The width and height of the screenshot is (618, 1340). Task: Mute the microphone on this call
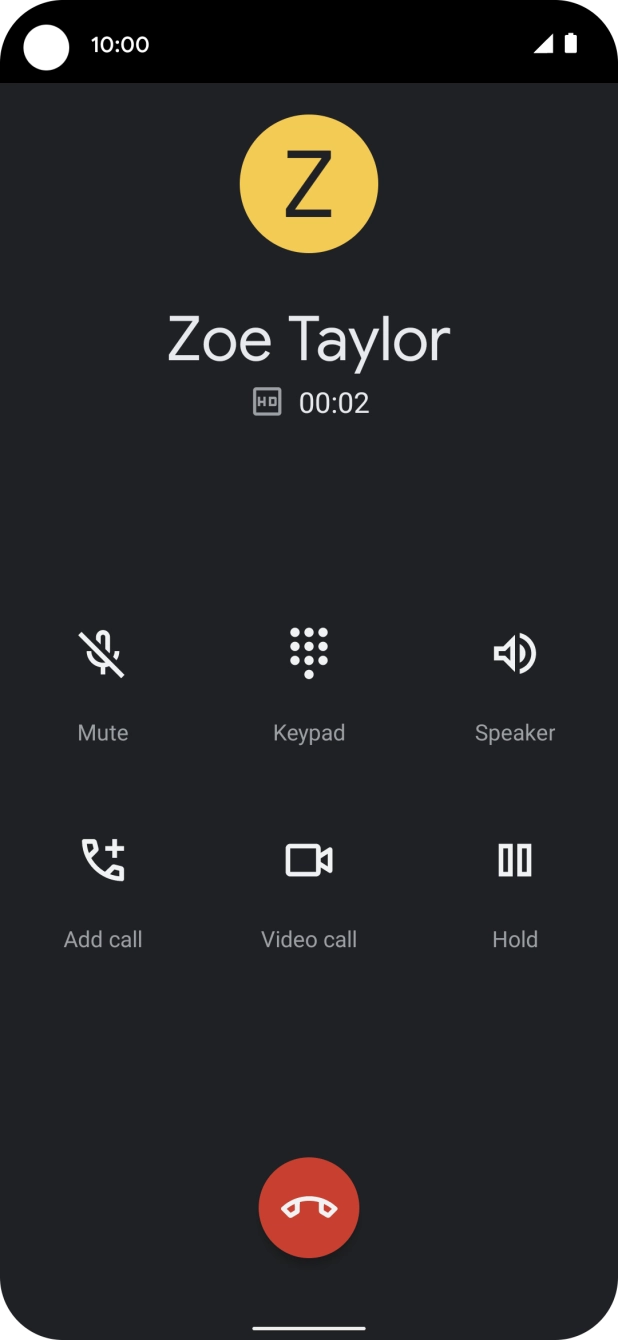point(103,655)
